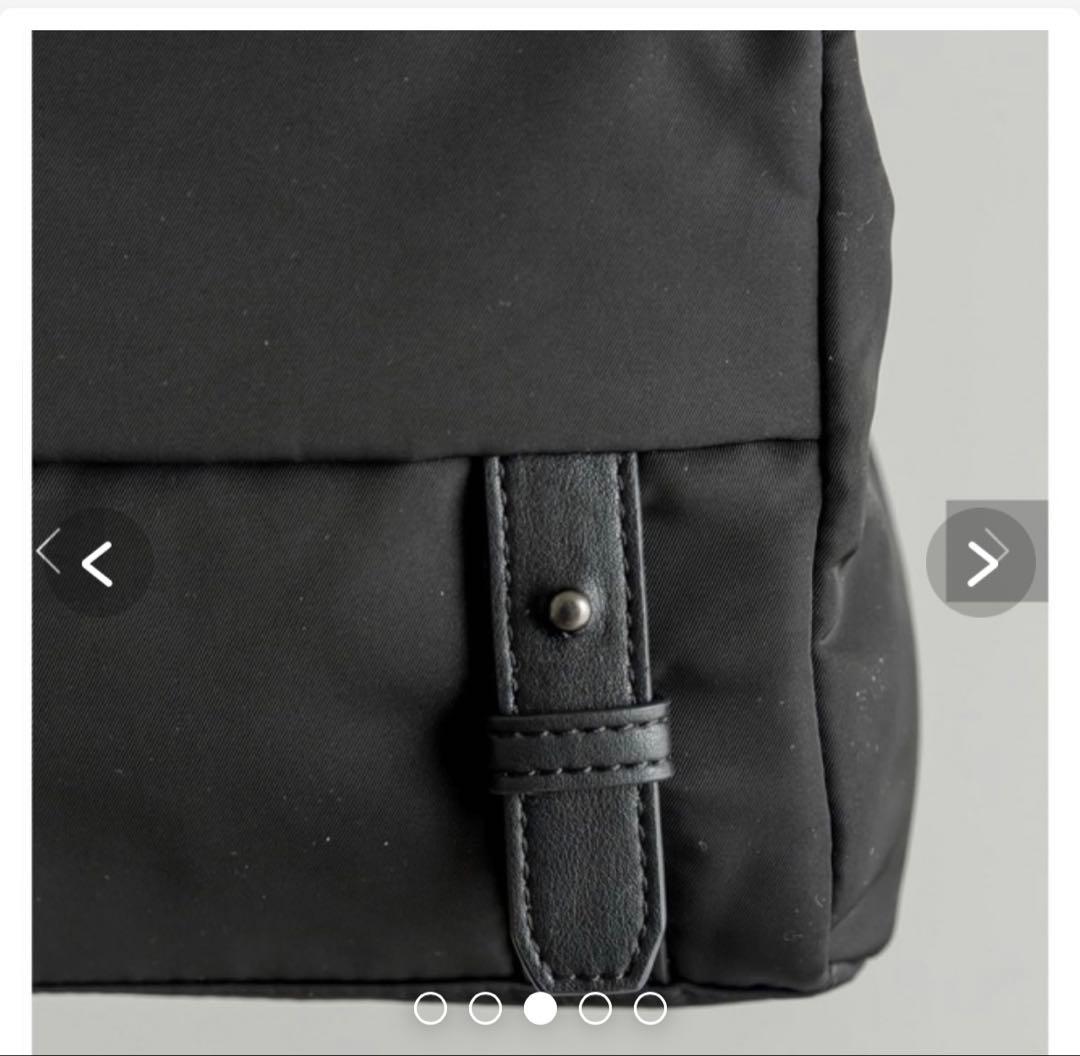Image resolution: width=1080 pixels, height=1056 pixels.
Task: Jump to the fourth image dot
Action: click(x=595, y=1008)
